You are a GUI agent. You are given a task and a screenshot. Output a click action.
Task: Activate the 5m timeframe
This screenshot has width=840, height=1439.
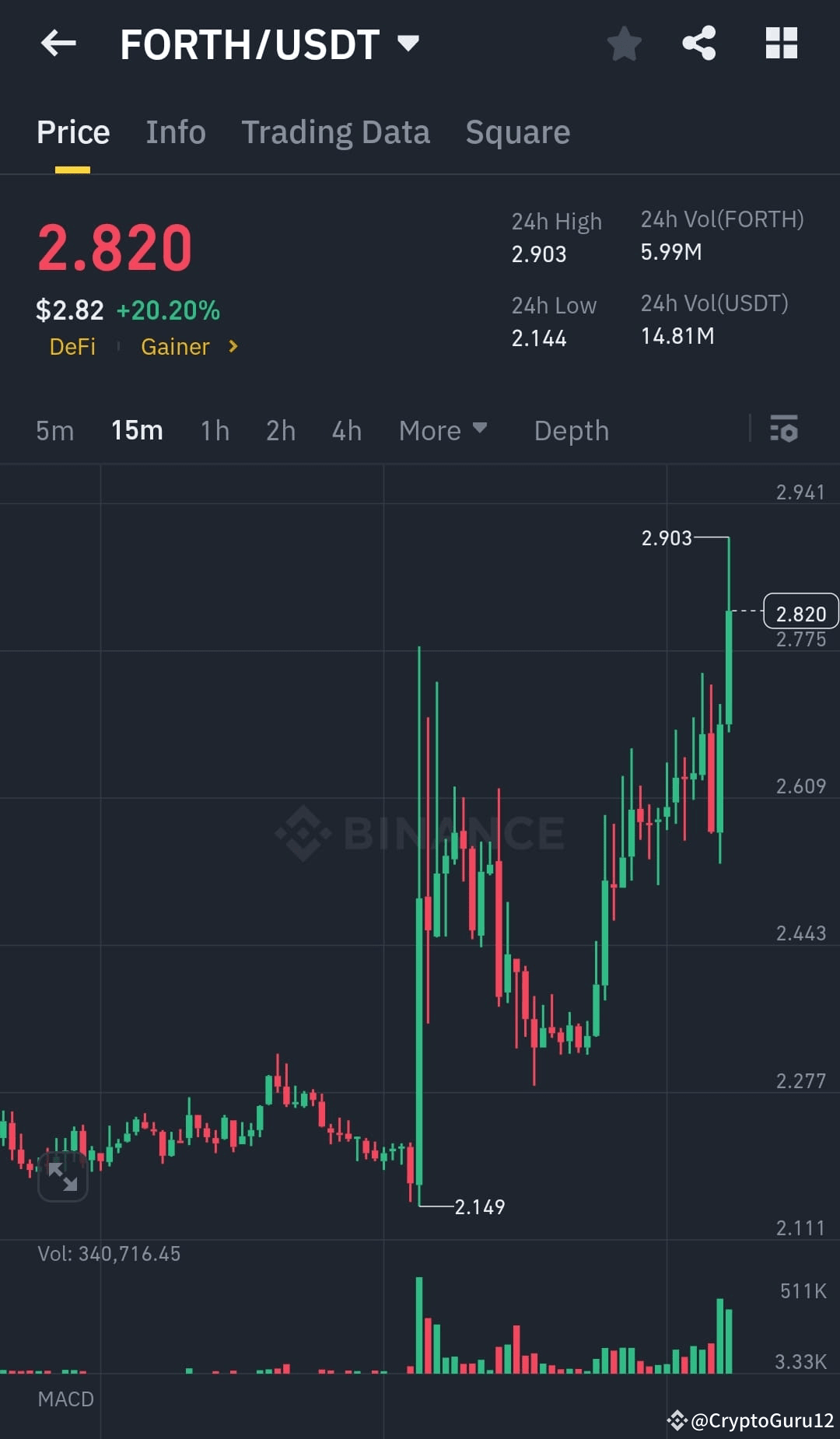point(54,430)
